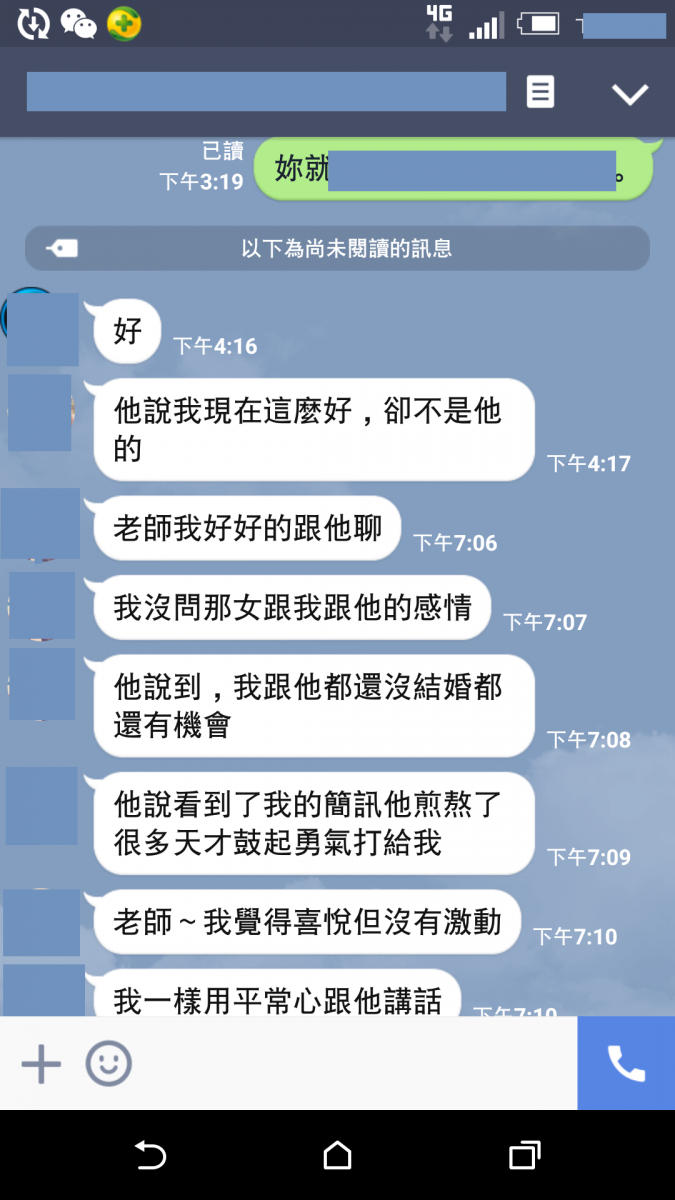Start a voice call with phone button
675x1200 pixels.
626,1064
